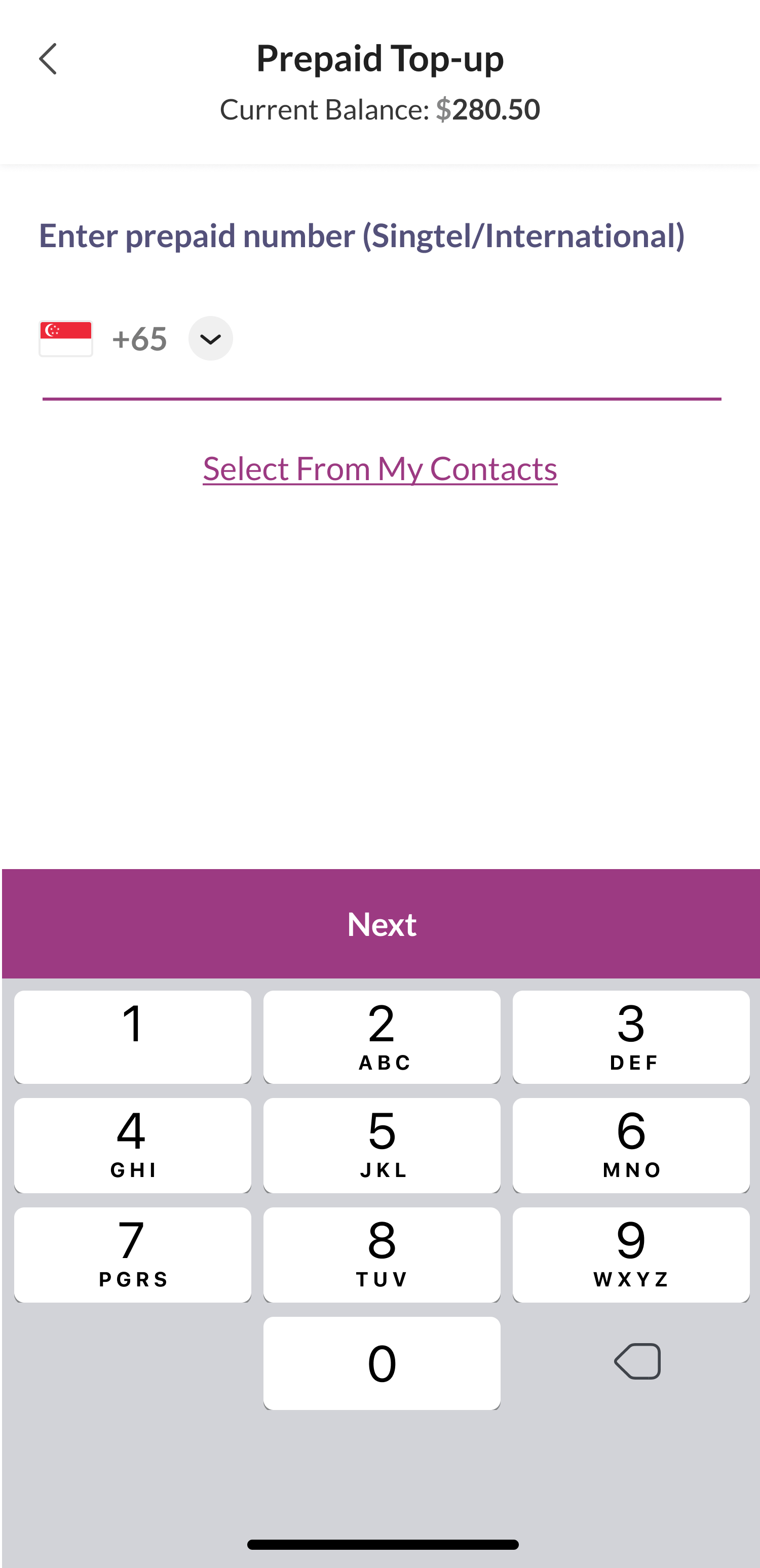Tap the Next button

point(381,923)
